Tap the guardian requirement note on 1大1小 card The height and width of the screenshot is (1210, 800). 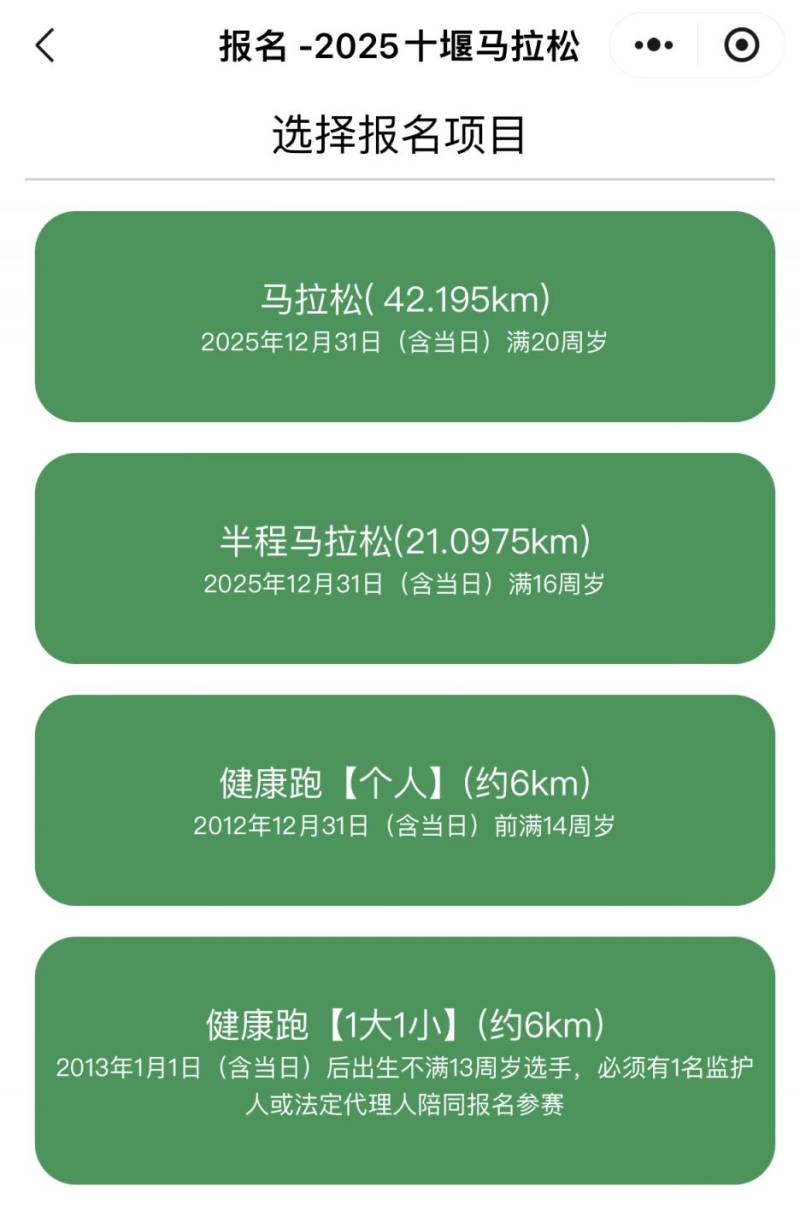tap(400, 1085)
